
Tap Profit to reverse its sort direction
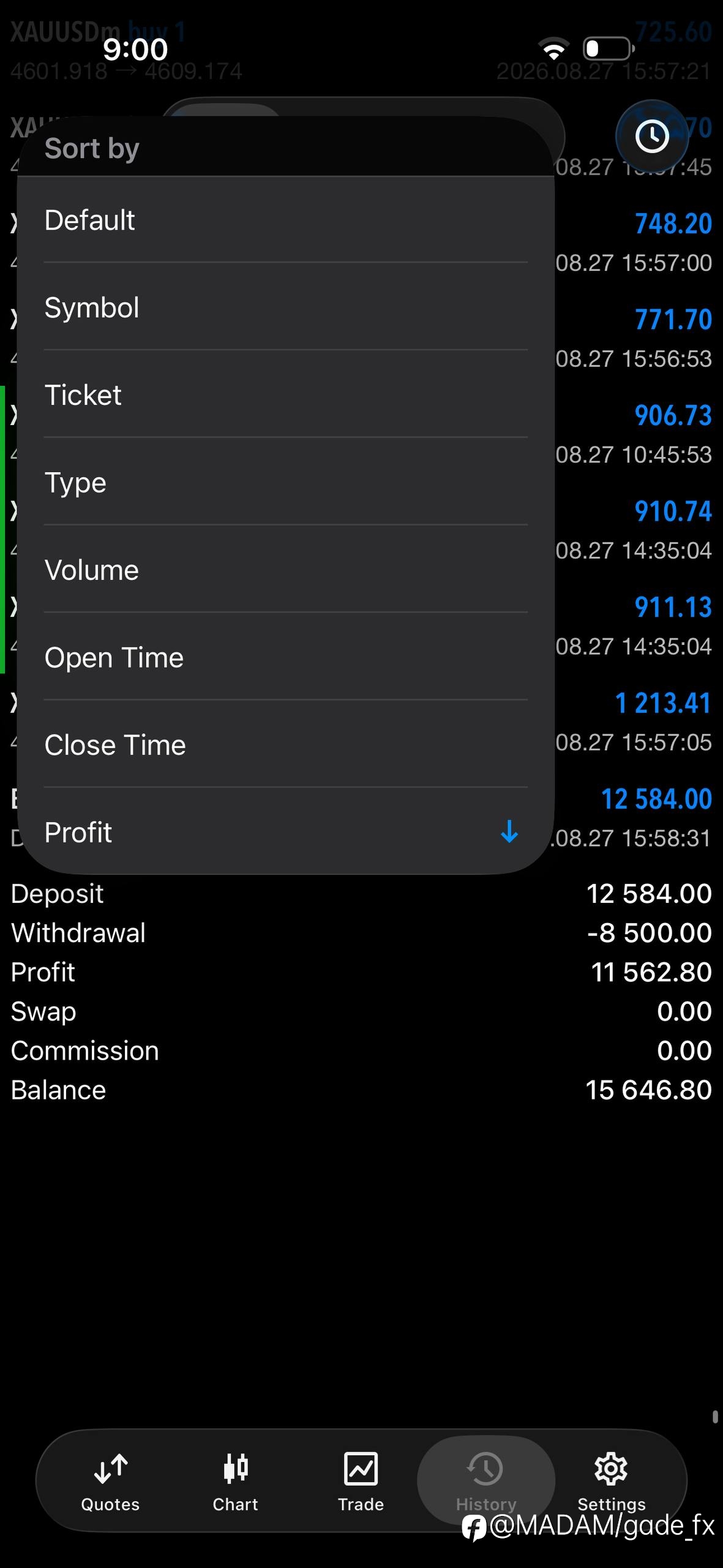pos(285,832)
